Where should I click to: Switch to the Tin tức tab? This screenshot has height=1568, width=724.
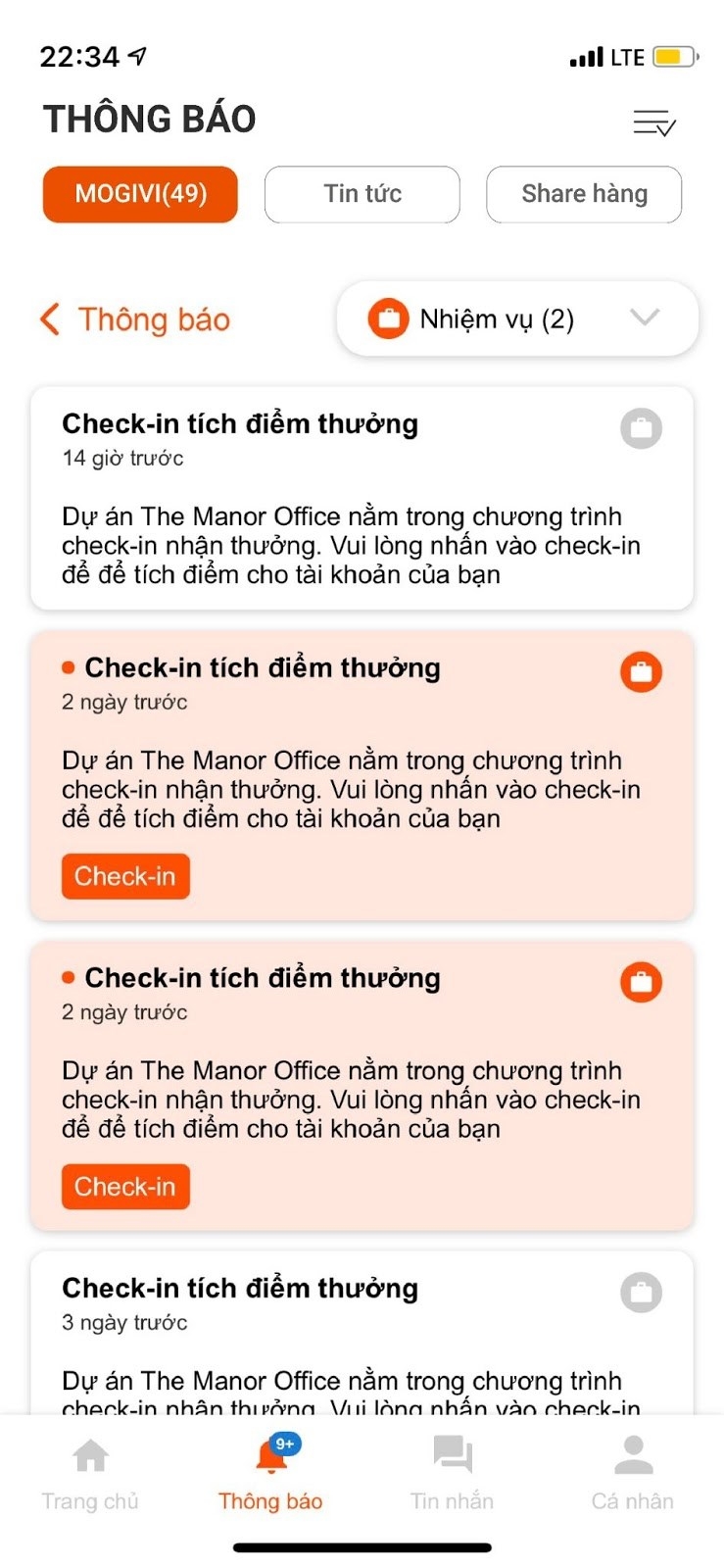coord(362,194)
